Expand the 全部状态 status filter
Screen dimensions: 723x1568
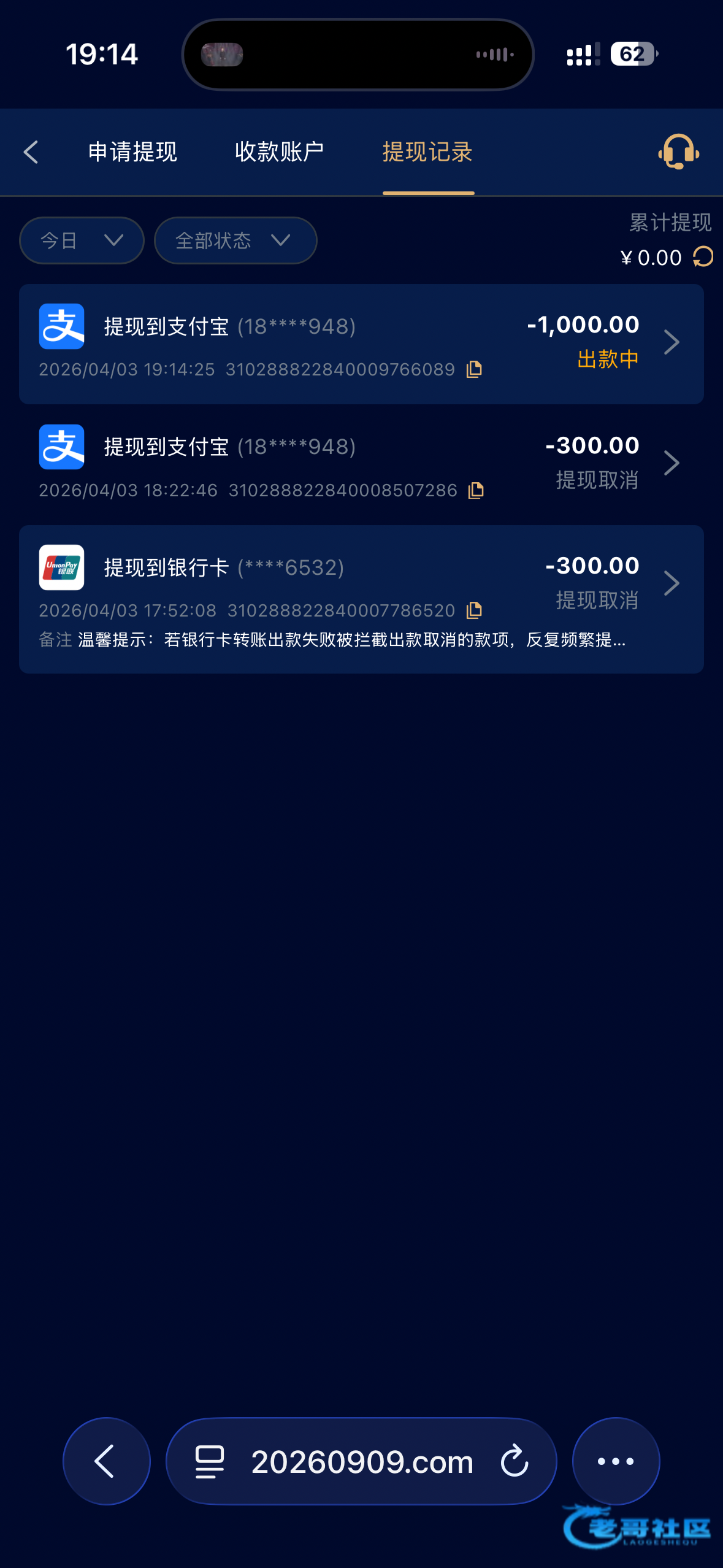click(x=235, y=240)
